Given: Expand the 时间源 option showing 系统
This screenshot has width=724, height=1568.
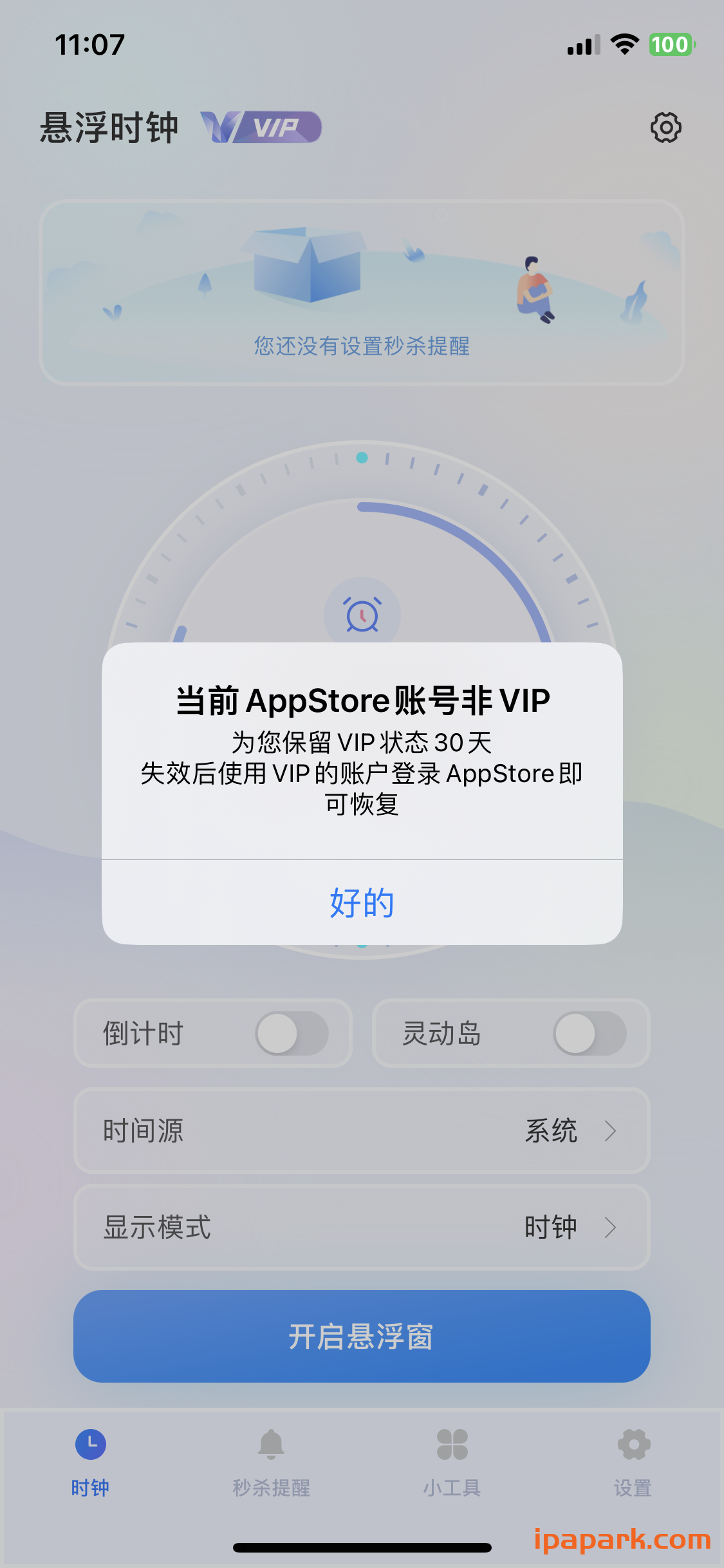Looking at the screenshot, I should [362, 1131].
